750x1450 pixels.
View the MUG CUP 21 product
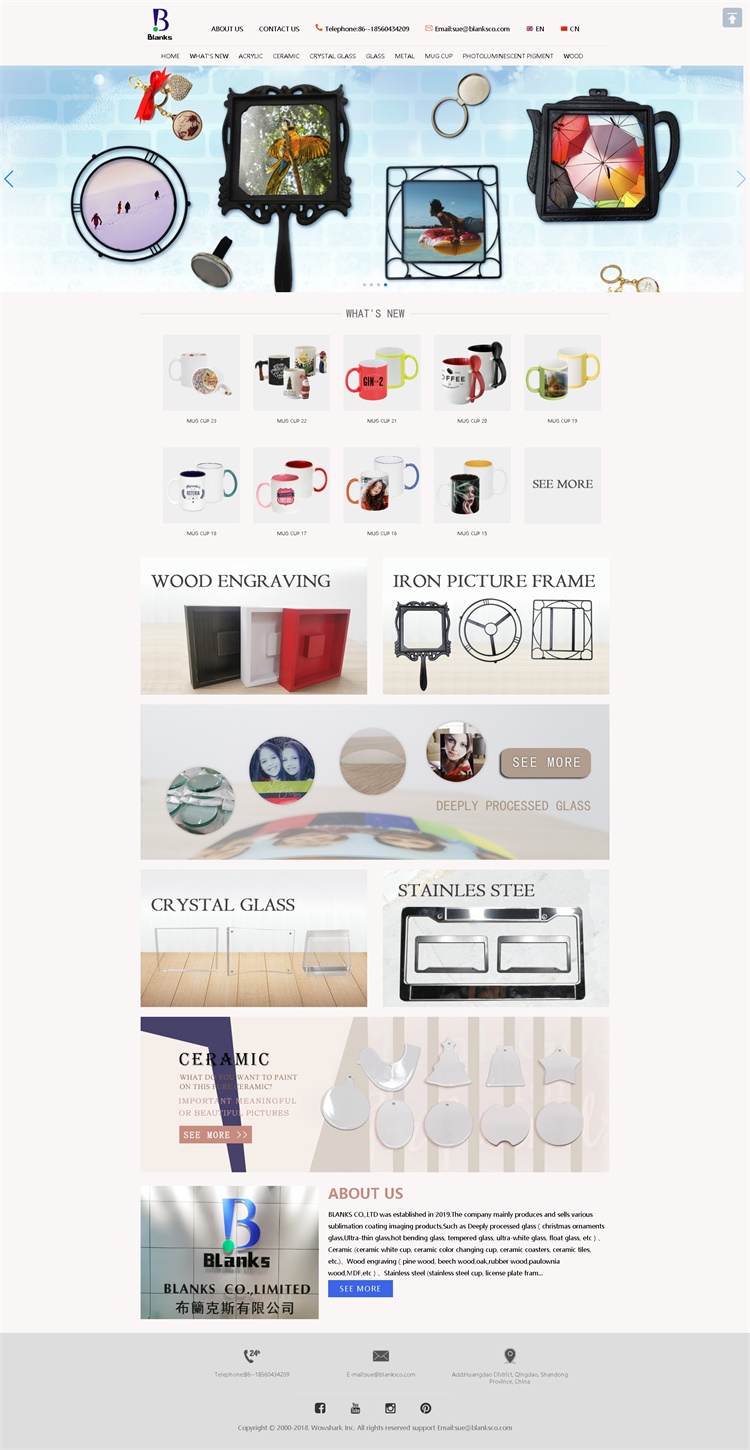[382, 373]
